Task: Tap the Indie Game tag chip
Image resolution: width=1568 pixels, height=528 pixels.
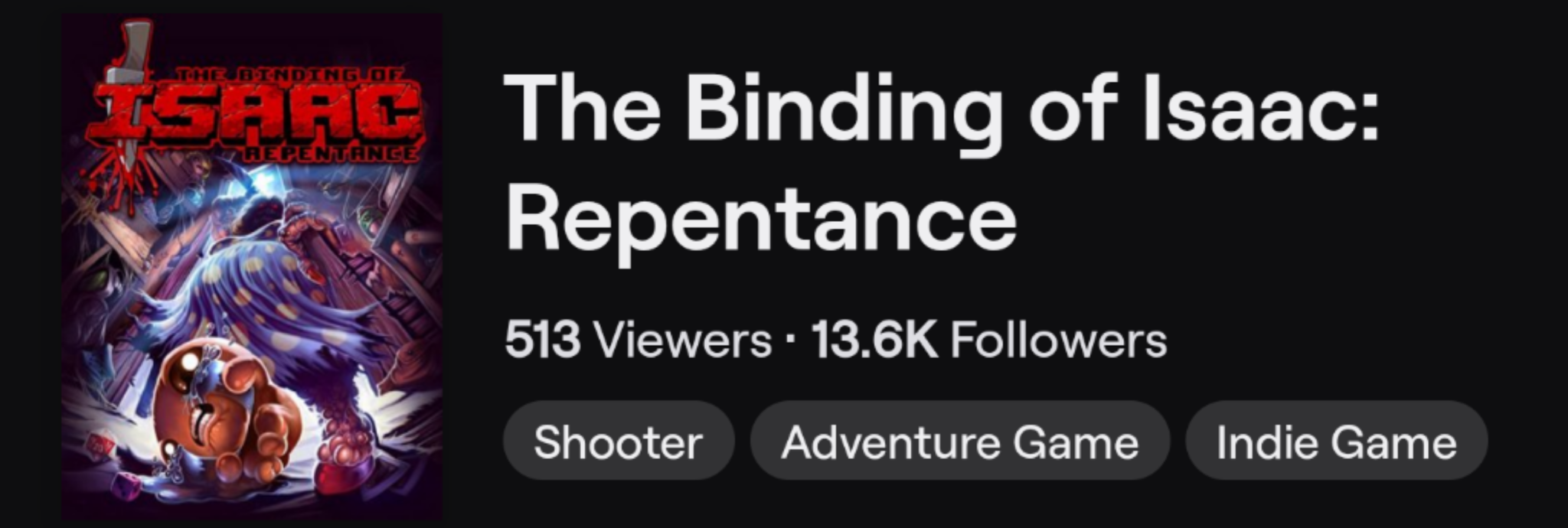Action: coord(1336,442)
